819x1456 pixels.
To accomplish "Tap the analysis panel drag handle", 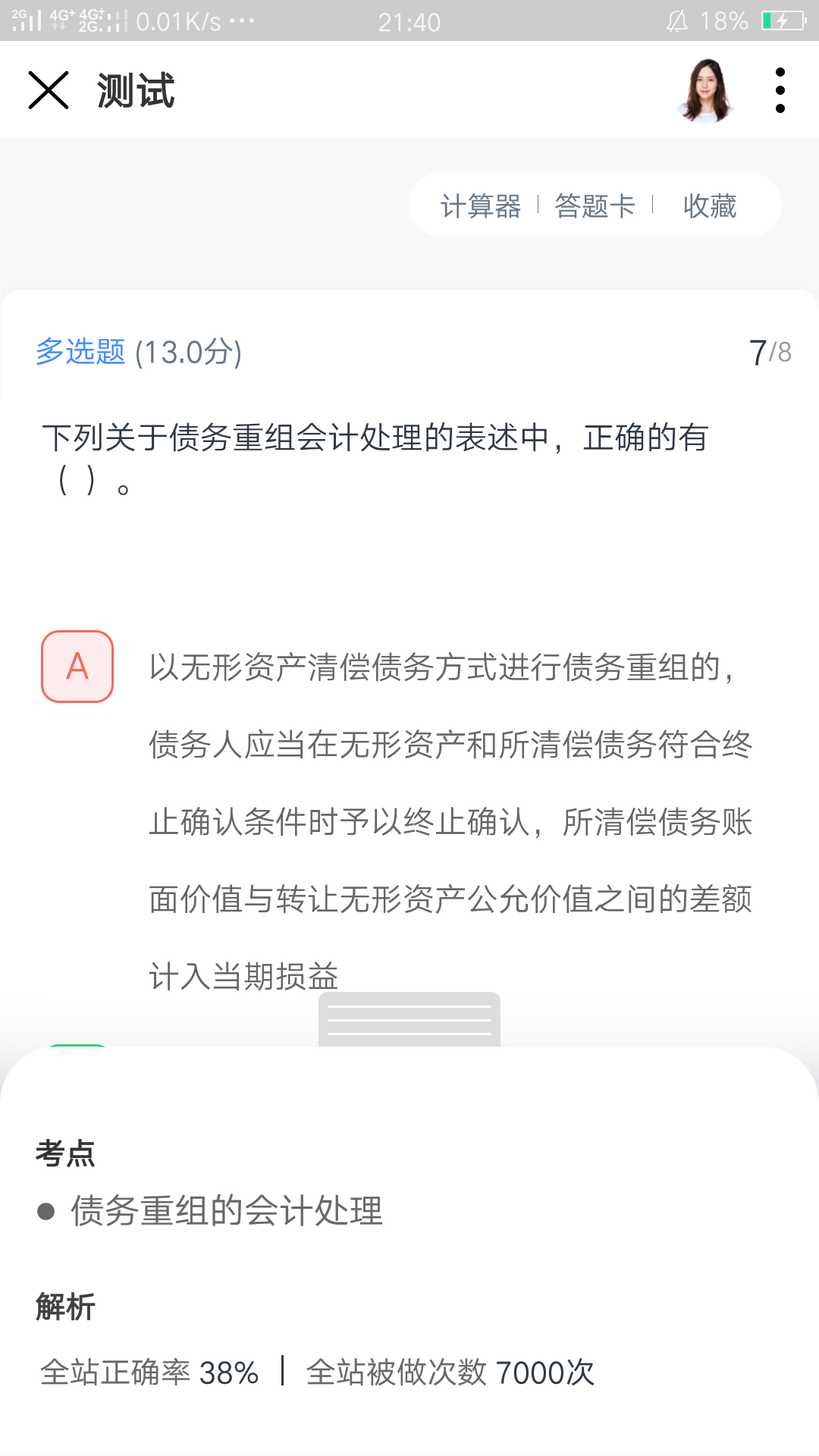I will [409, 1020].
